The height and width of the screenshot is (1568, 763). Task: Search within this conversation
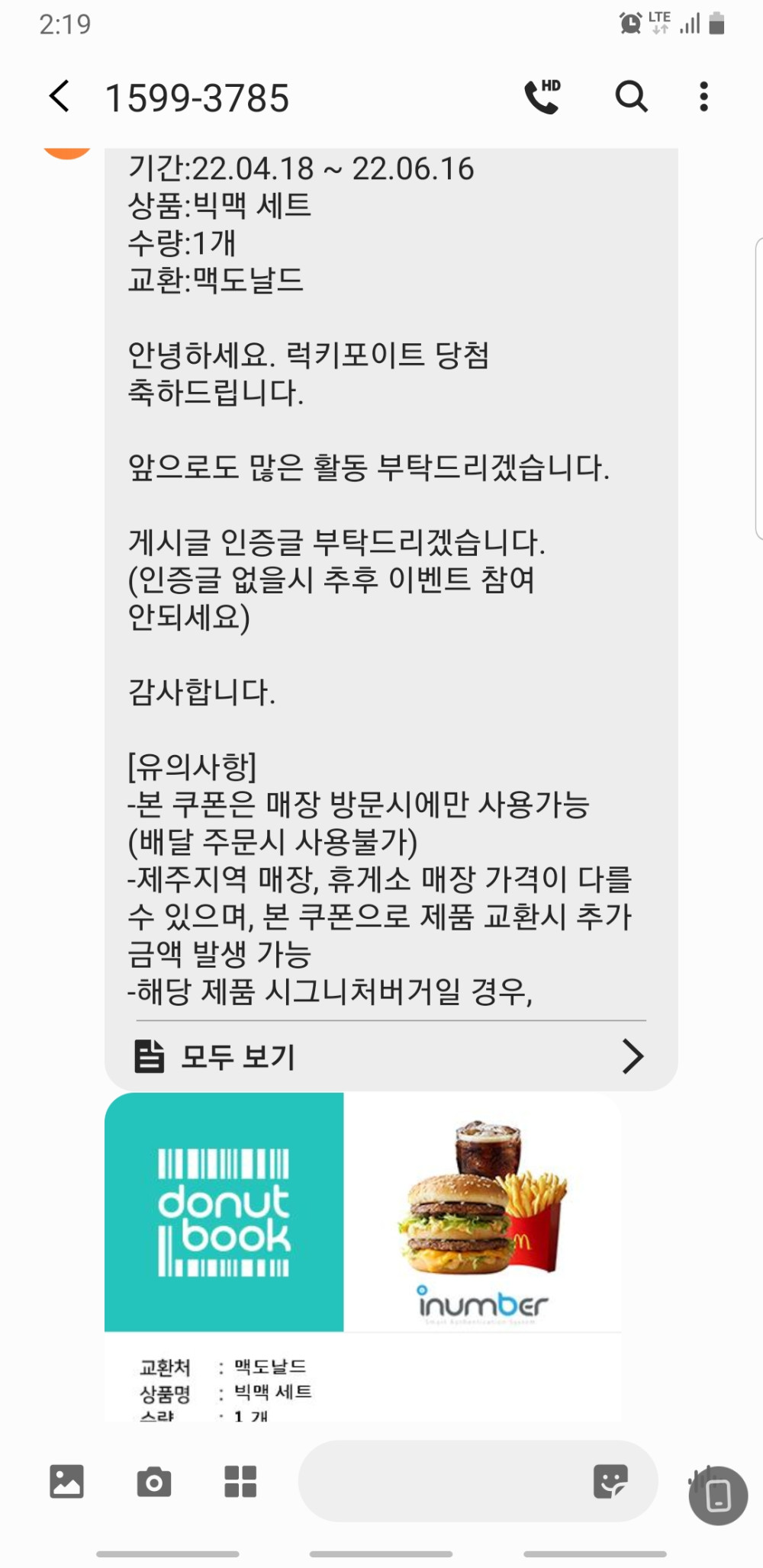(x=631, y=97)
